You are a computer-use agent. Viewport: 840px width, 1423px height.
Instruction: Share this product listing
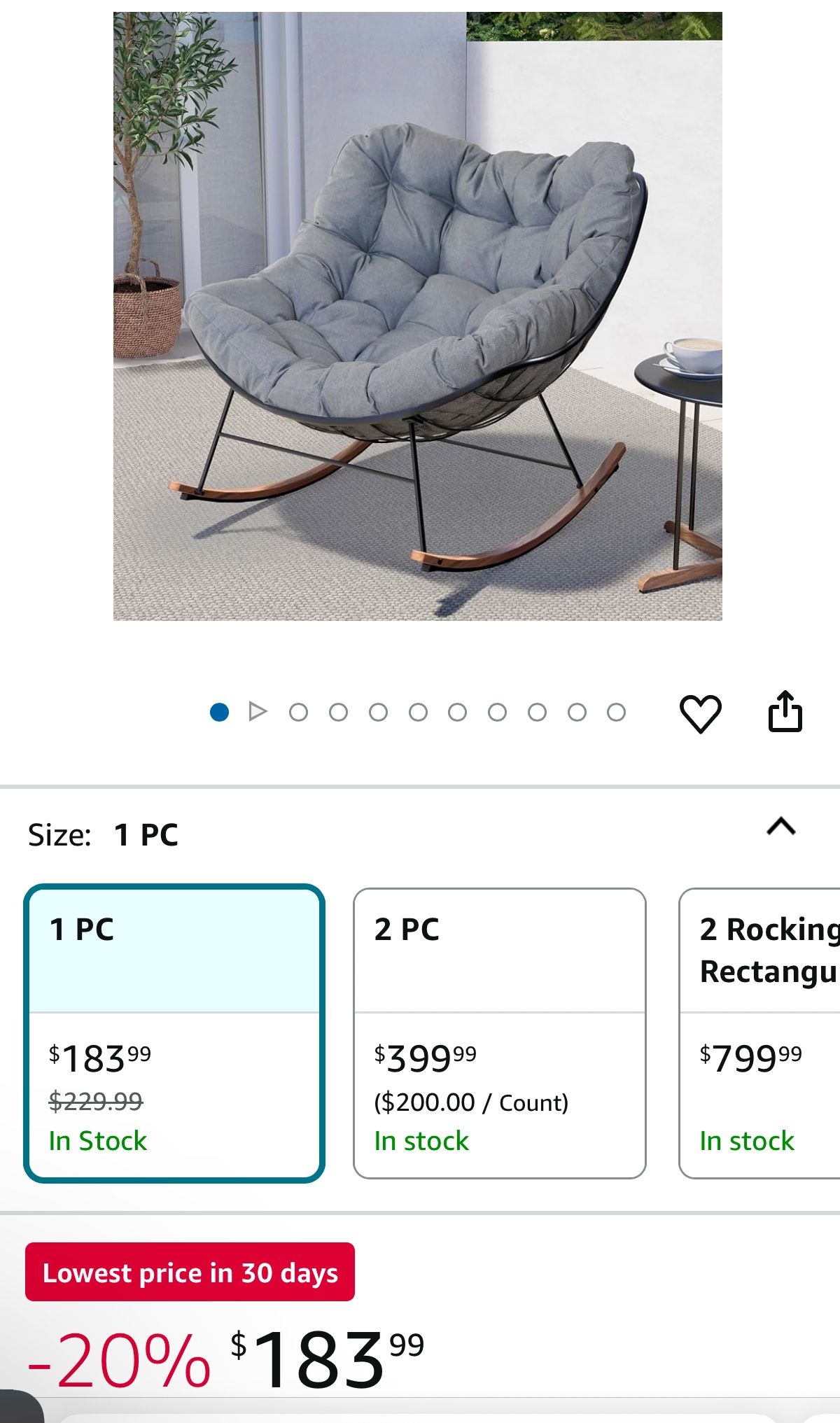click(x=785, y=711)
